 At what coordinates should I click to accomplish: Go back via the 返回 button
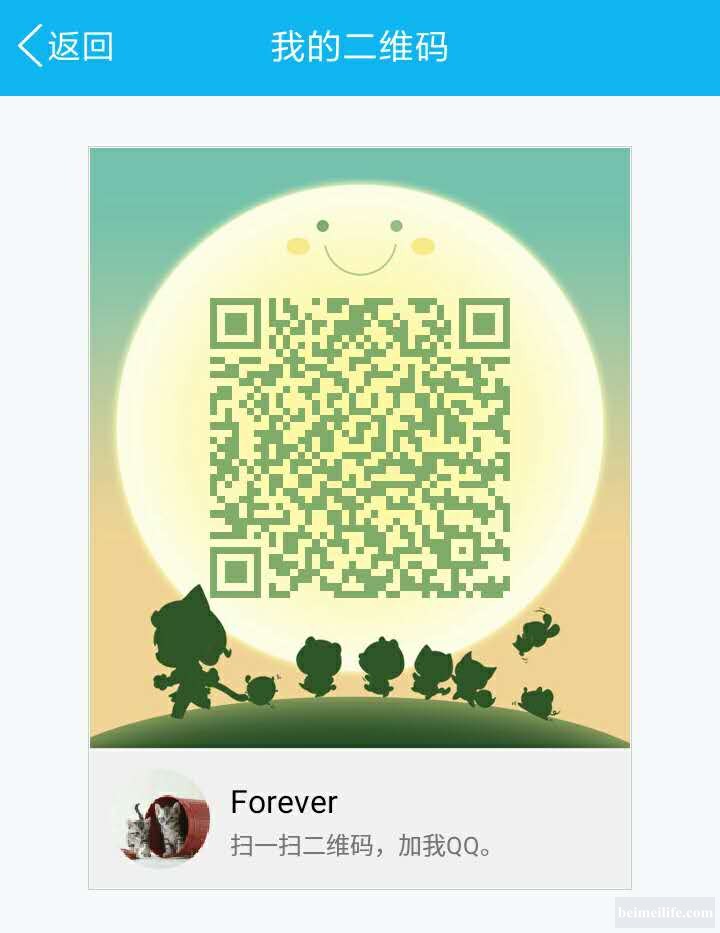tap(66, 46)
